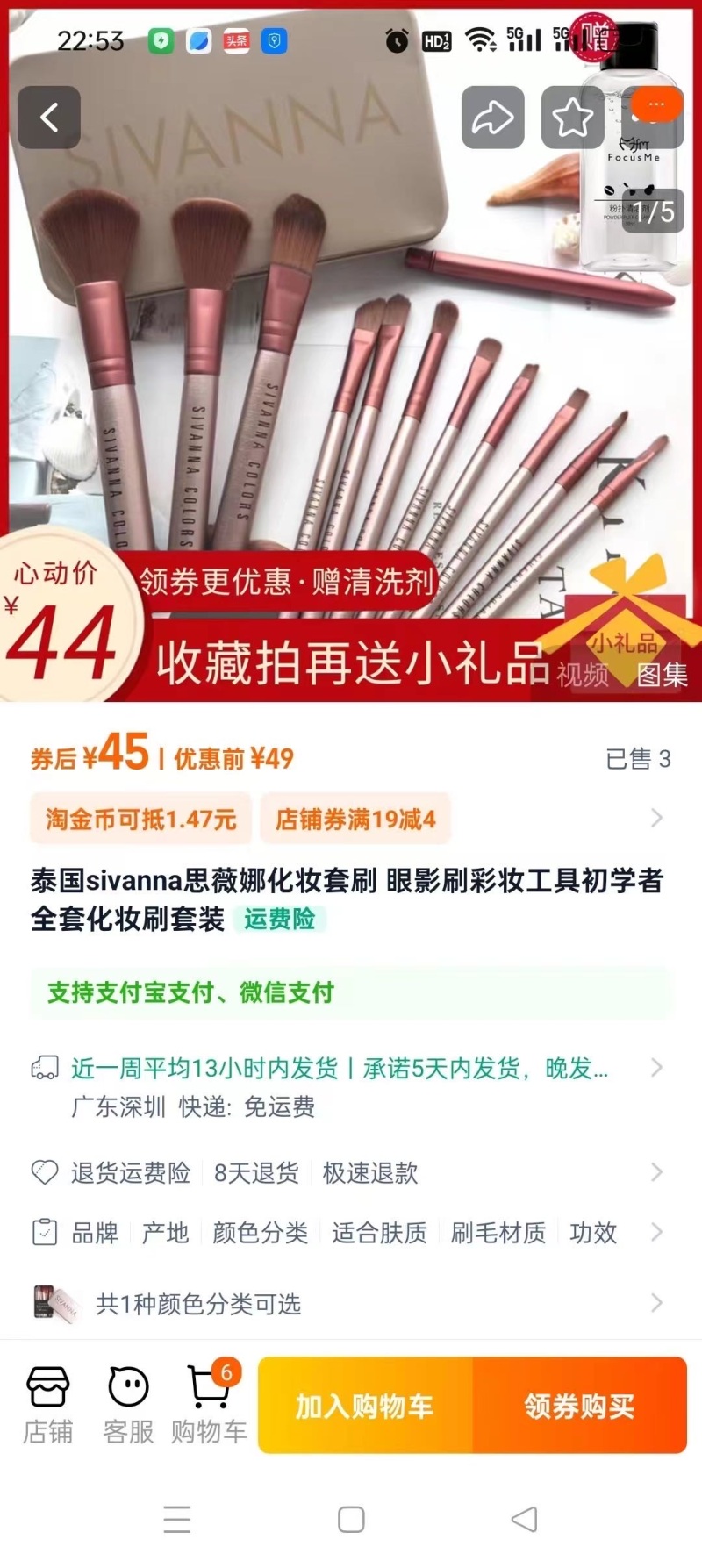Image resolution: width=702 pixels, height=1568 pixels.
Task: Open the overflow menu with three dots
Action: click(x=655, y=105)
